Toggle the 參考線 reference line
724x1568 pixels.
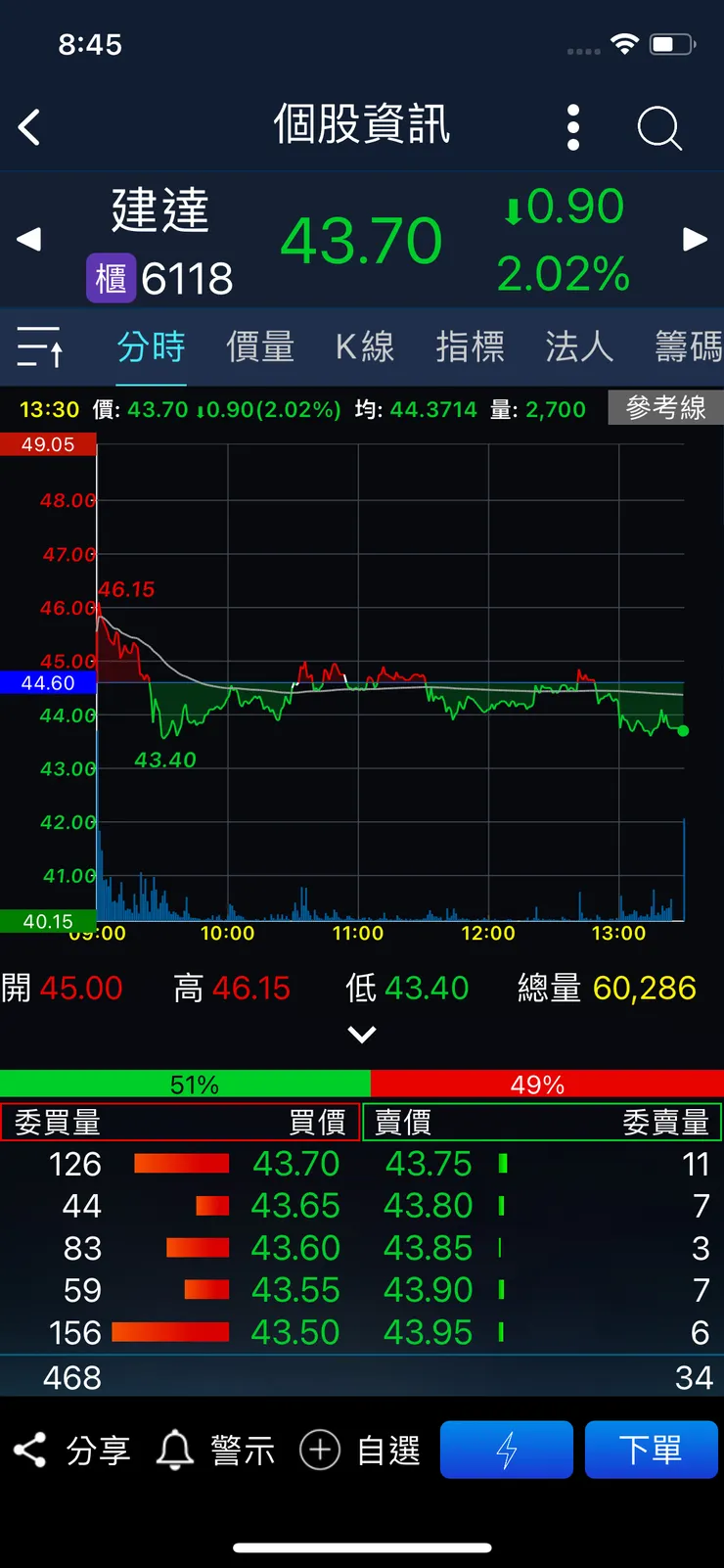pos(665,408)
